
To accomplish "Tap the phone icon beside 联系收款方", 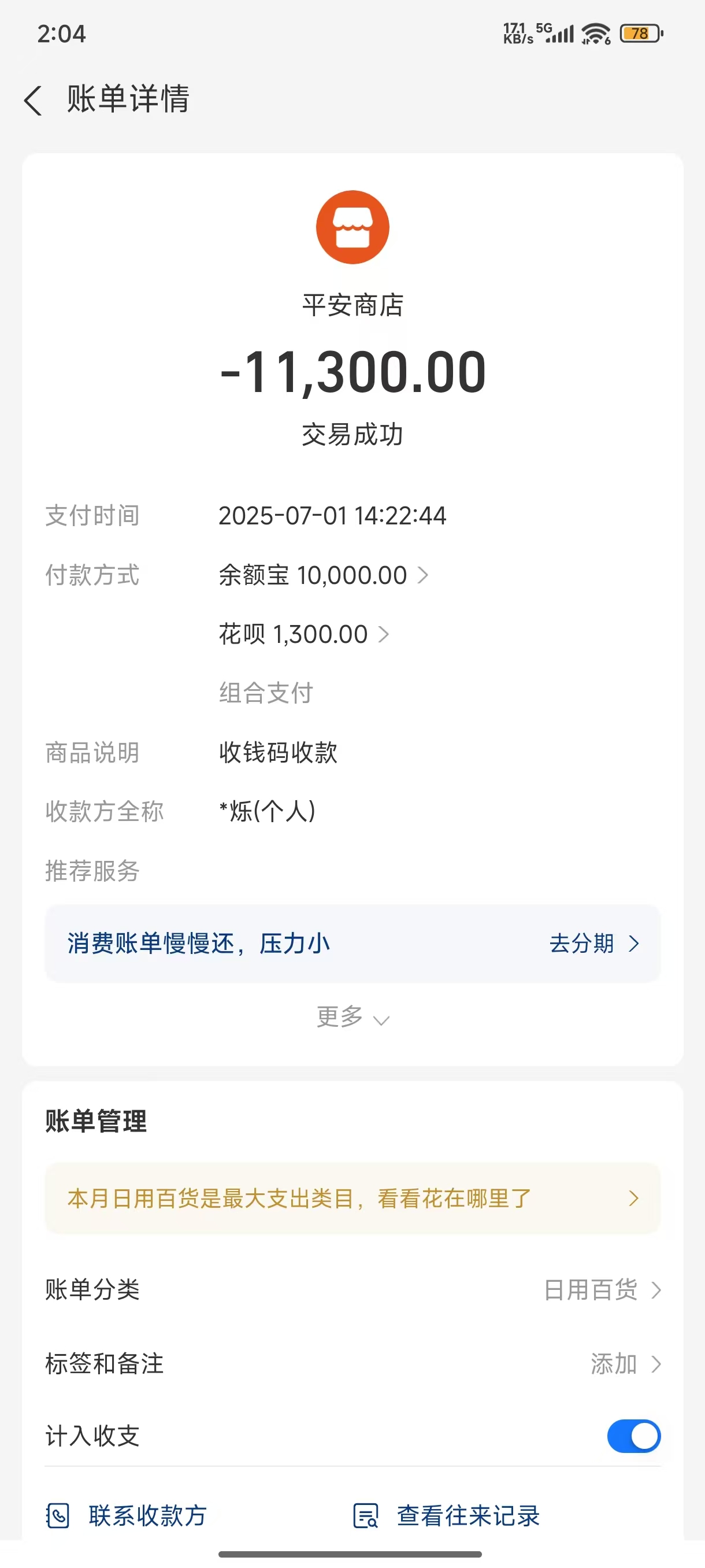I will tap(58, 1517).
